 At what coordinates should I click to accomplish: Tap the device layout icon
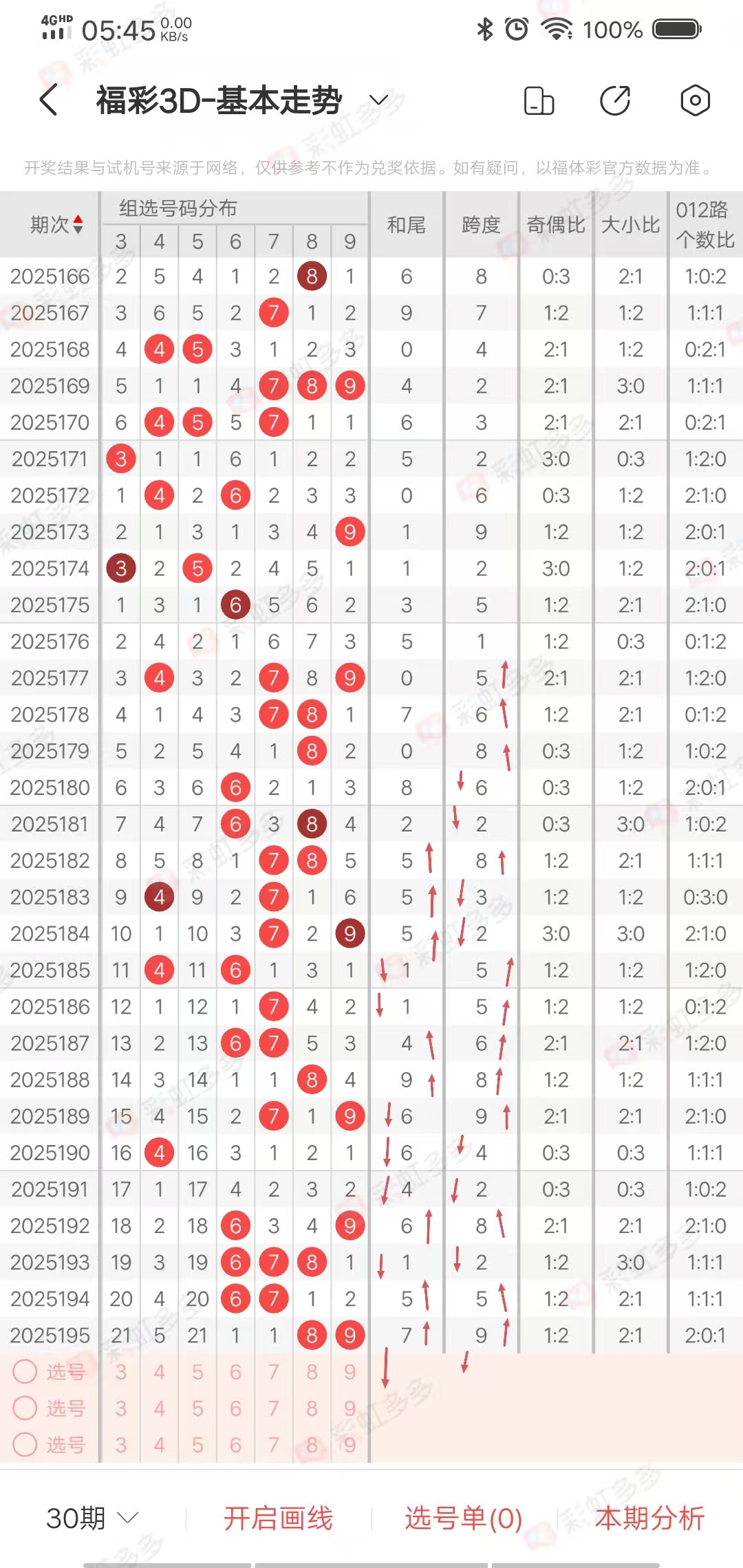pyautogui.click(x=539, y=100)
